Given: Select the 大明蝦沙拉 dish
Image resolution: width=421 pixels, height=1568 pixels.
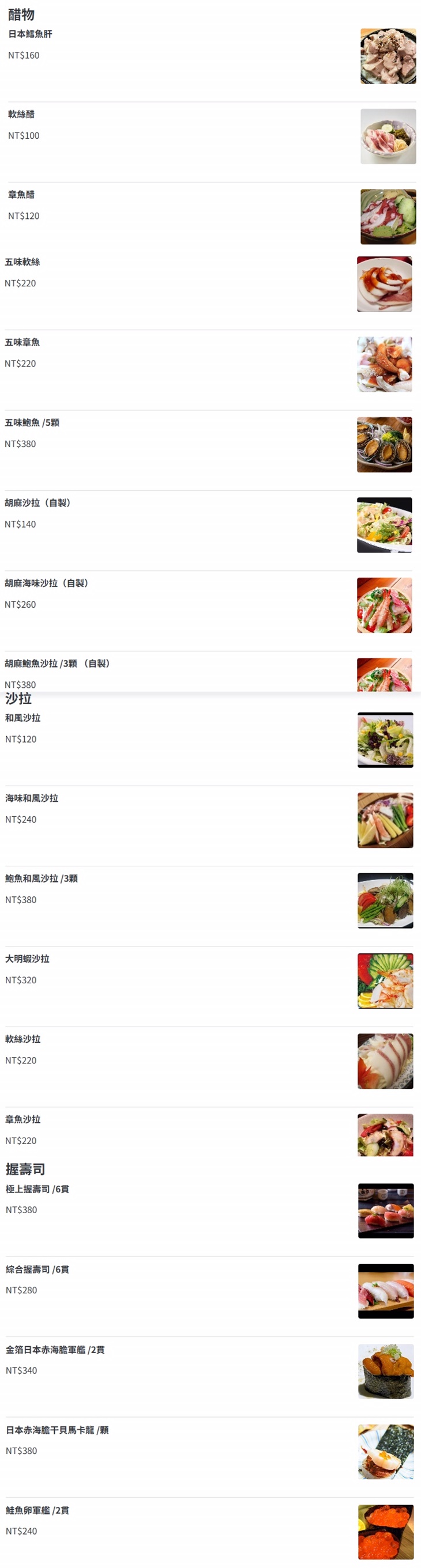Looking at the screenshot, I should point(28,959).
